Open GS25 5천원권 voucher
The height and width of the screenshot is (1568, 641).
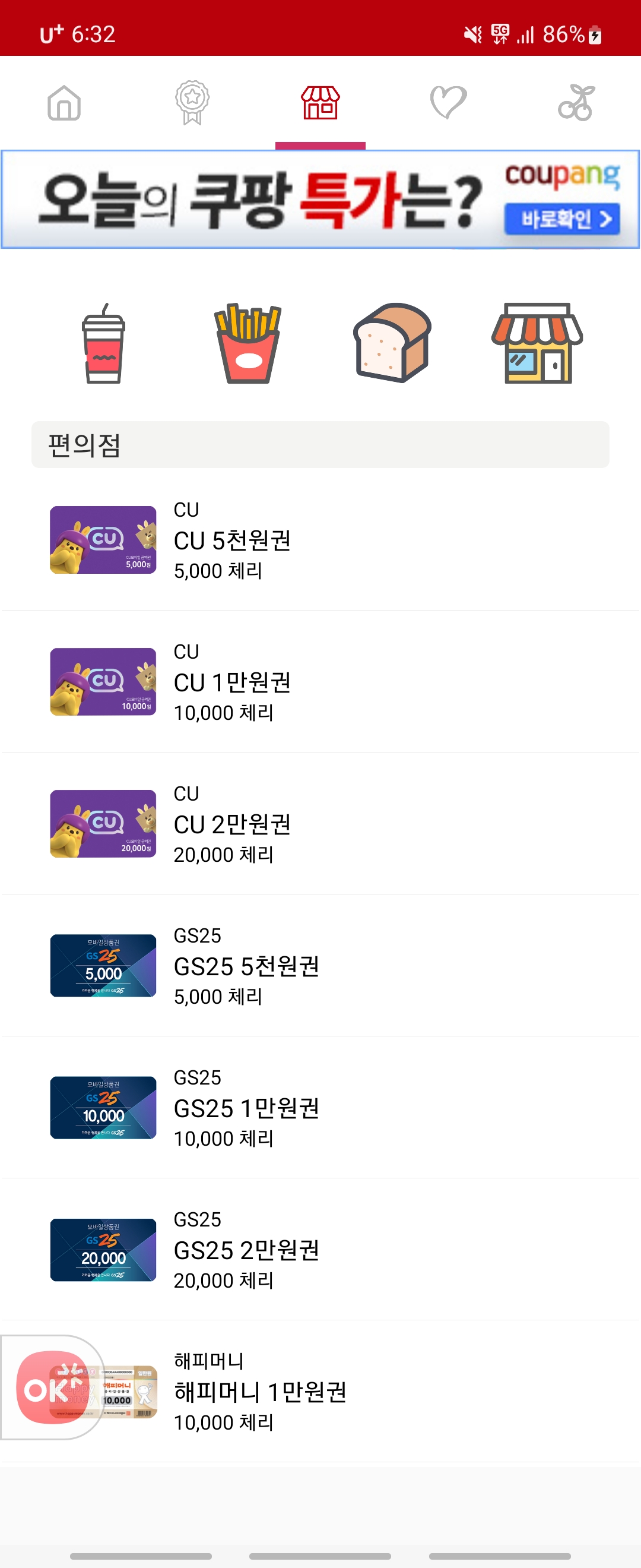tap(320, 965)
